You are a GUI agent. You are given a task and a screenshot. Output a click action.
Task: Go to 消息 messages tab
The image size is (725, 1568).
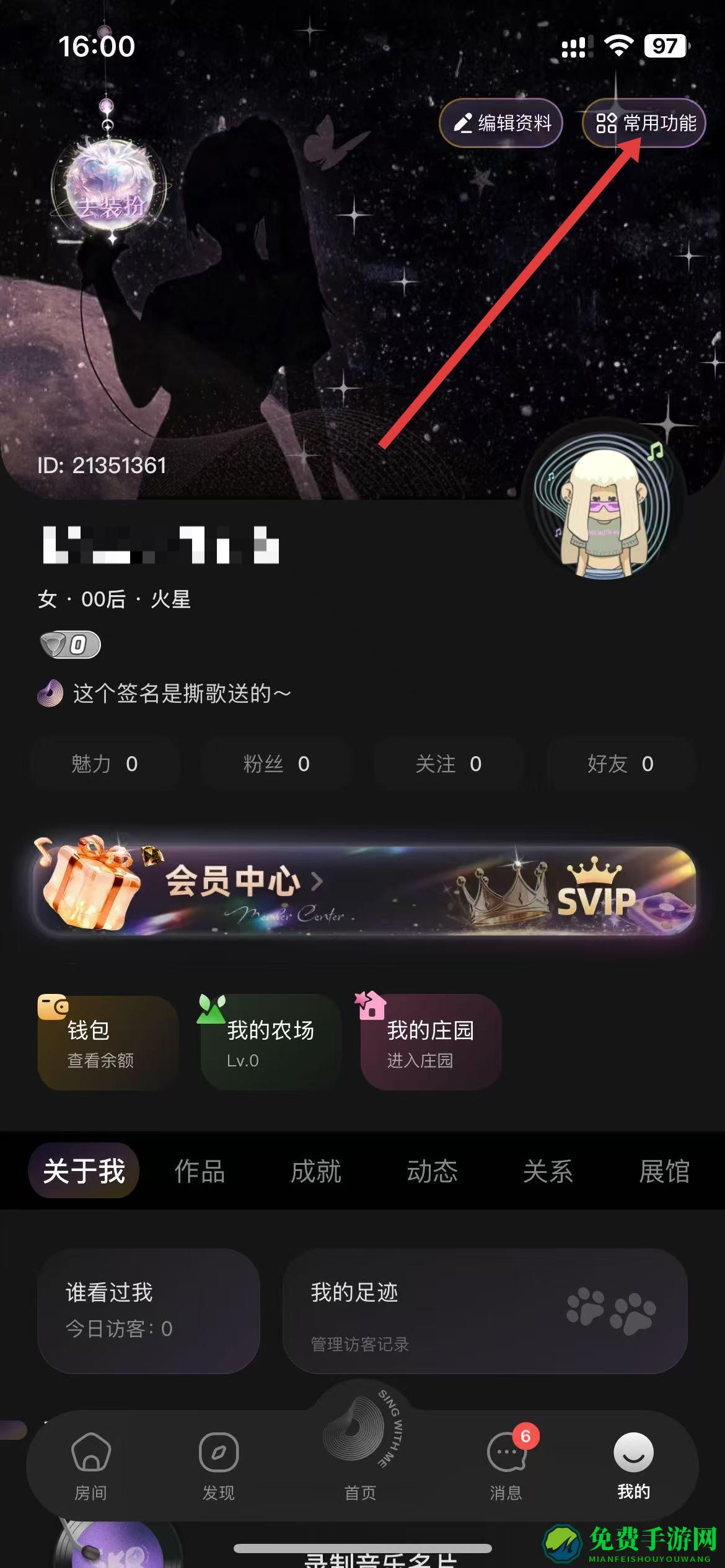click(x=507, y=1464)
